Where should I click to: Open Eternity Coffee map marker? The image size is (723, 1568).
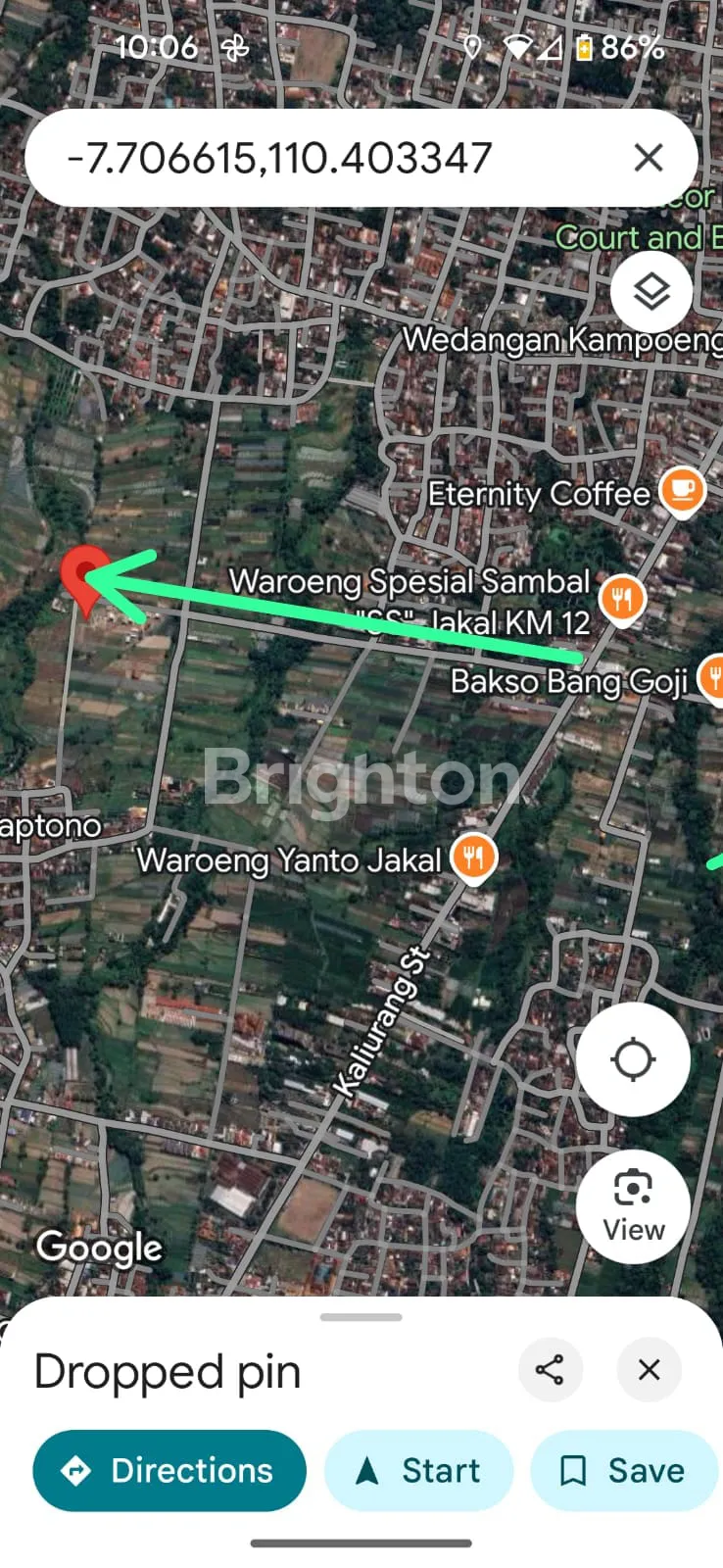682,489
